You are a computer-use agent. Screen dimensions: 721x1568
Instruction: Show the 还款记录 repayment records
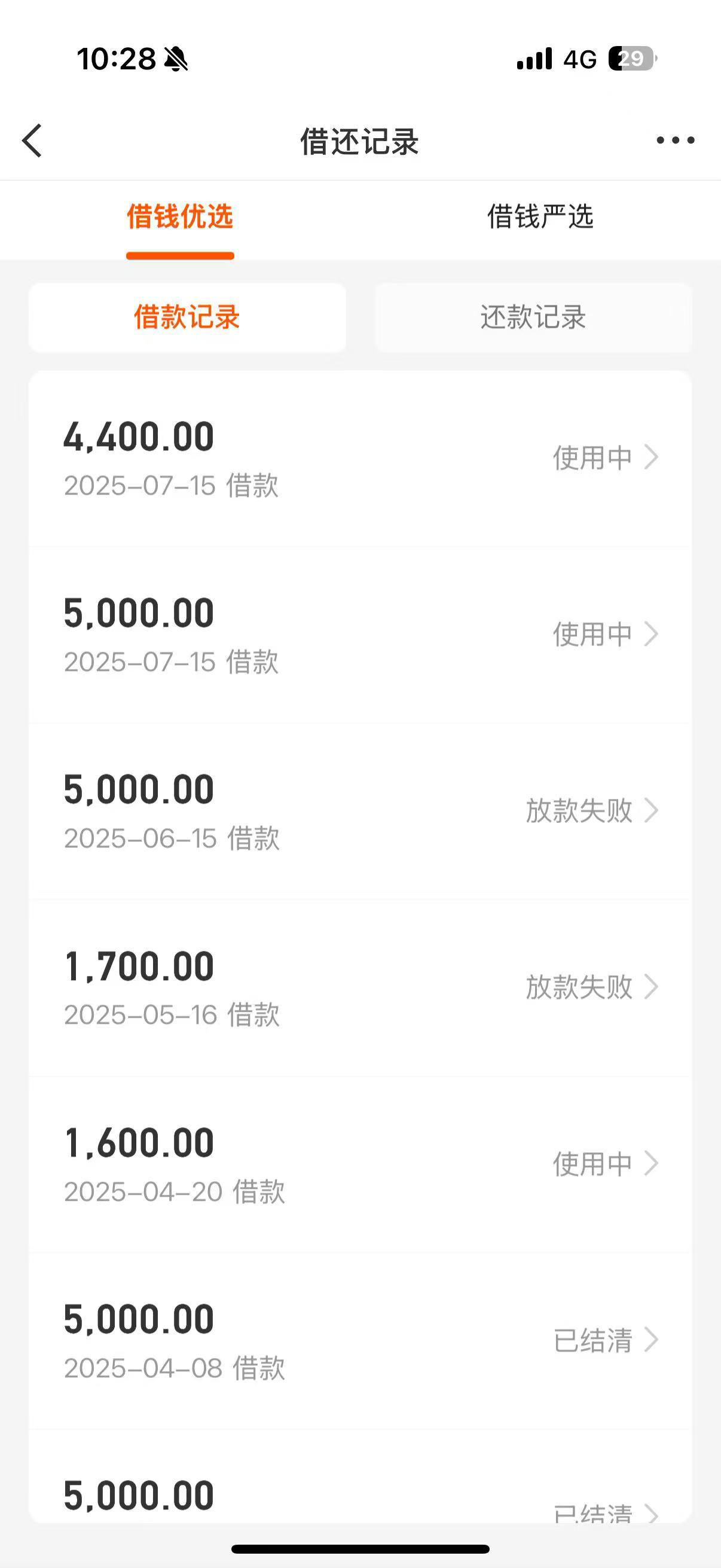534,317
